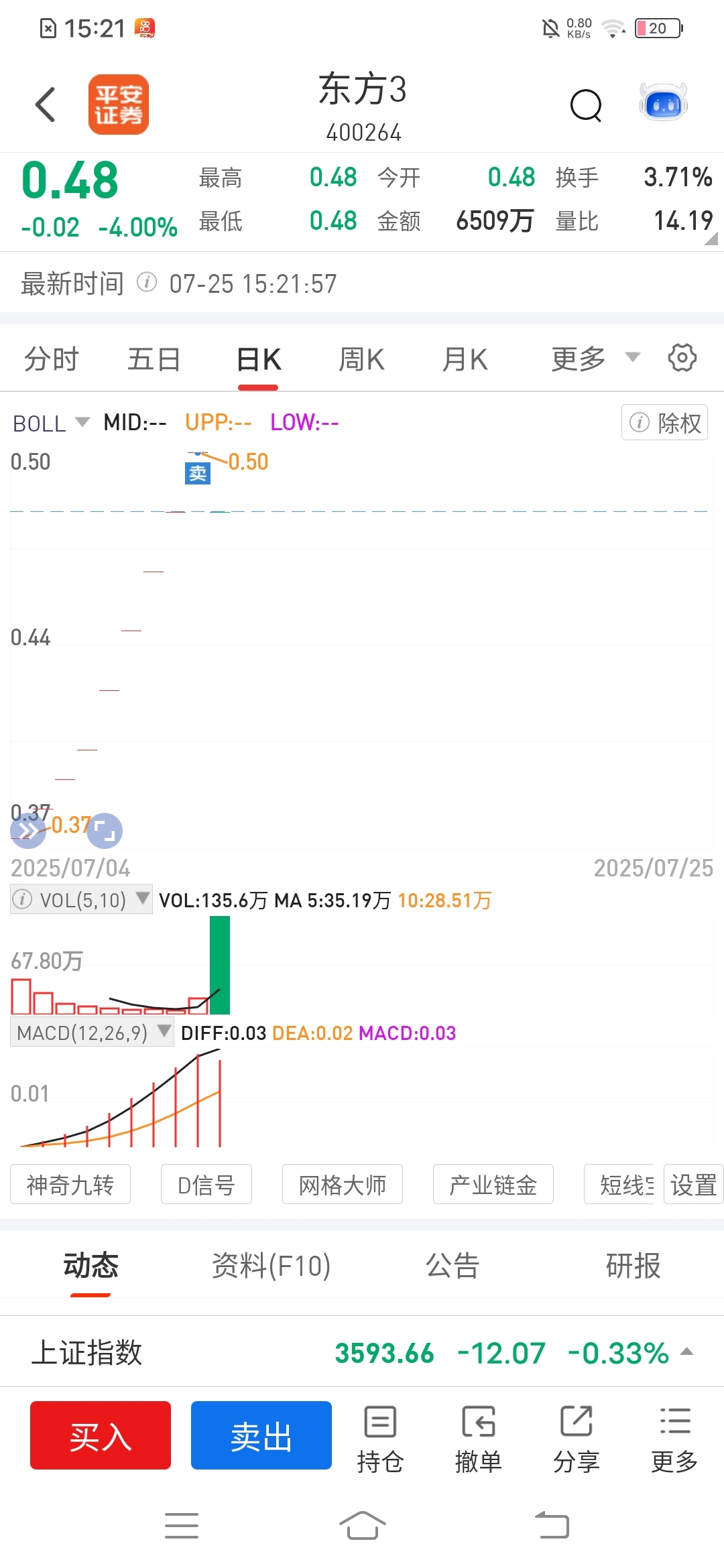Open the BOLL indicator dropdown
The width and height of the screenshot is (724, 1568).
tap(51, 423)
